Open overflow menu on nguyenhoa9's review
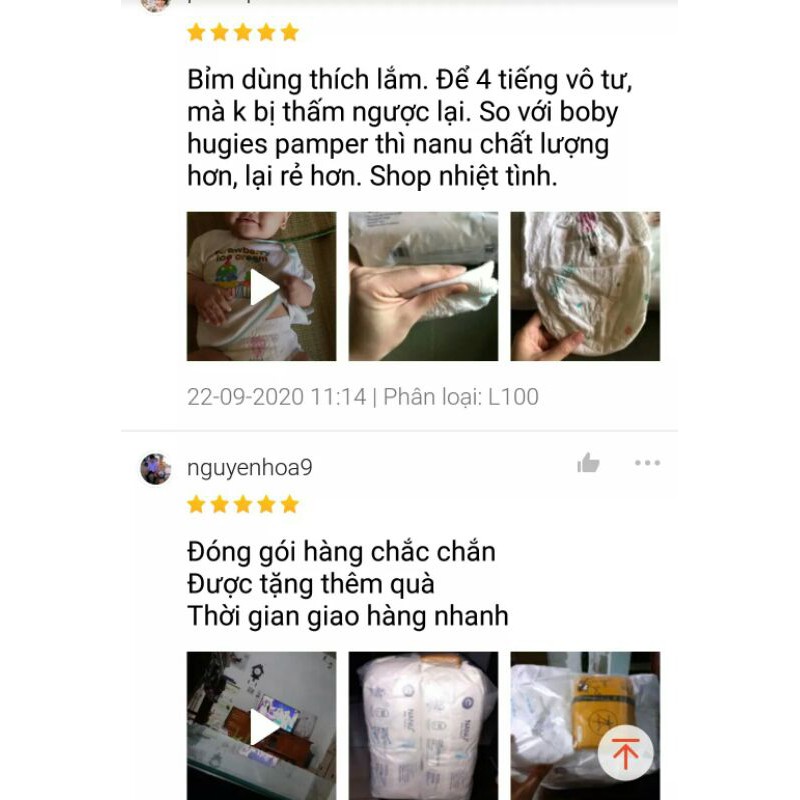This screenshot has height=800, width=800. (x=647, y=463)
